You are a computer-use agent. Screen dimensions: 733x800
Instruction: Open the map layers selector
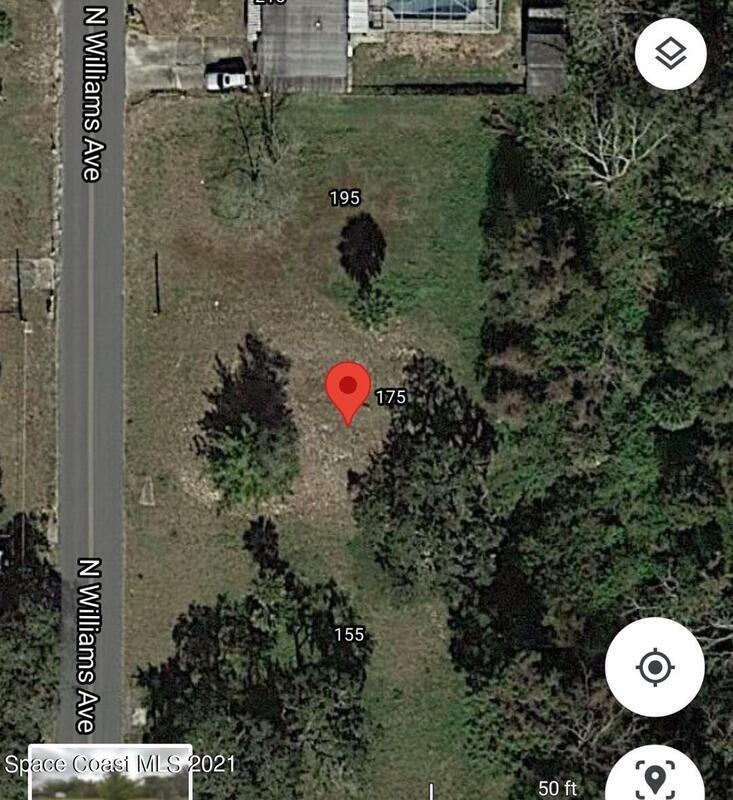[670, 54]
